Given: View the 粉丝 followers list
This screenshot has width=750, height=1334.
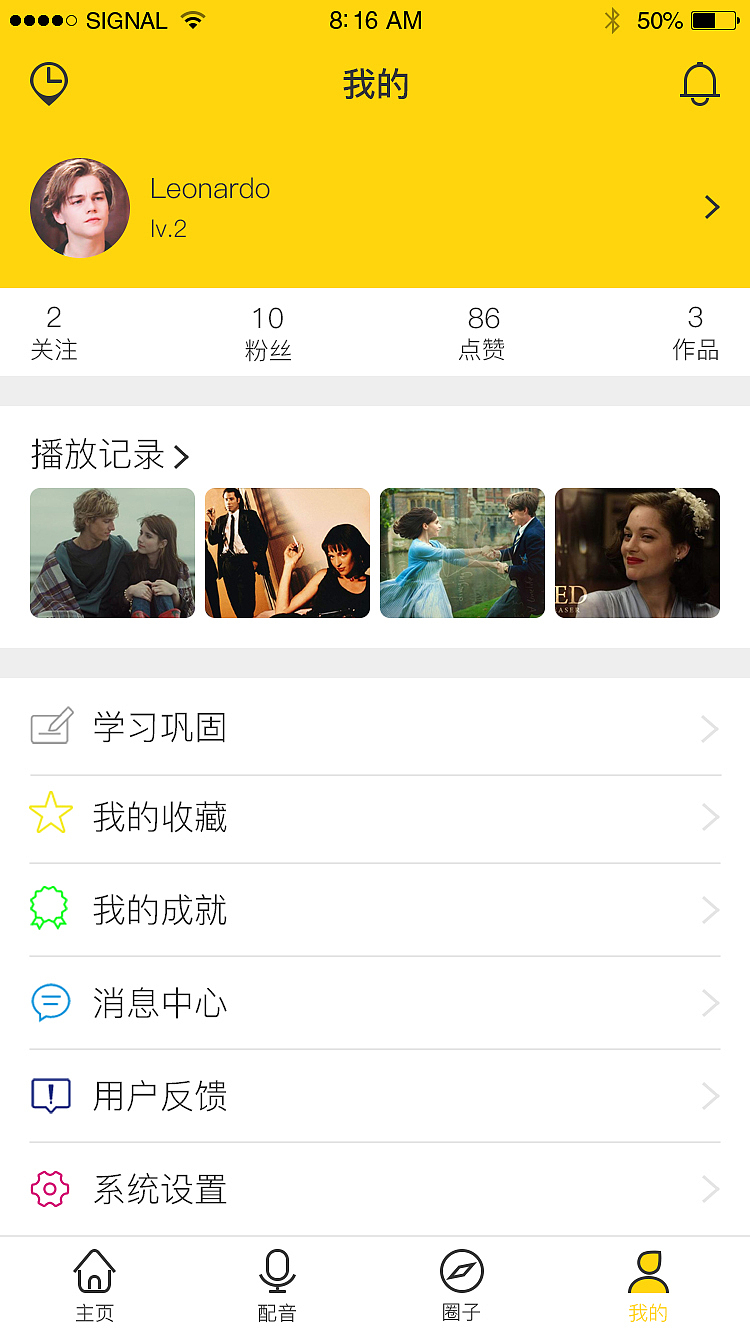Looking at the screenshot, I should (x=268, y=333).
